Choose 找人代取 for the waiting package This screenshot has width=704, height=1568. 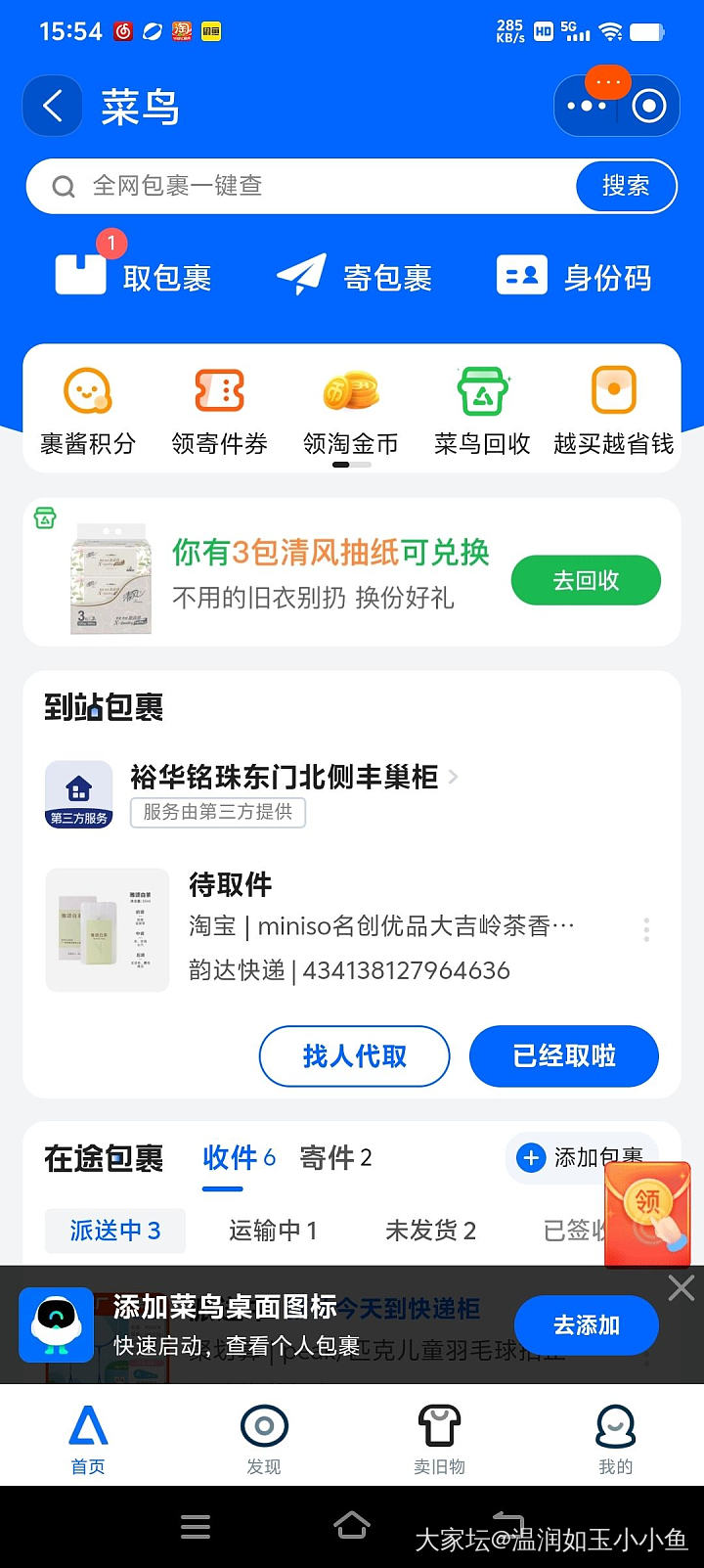tap(354, 1055)
